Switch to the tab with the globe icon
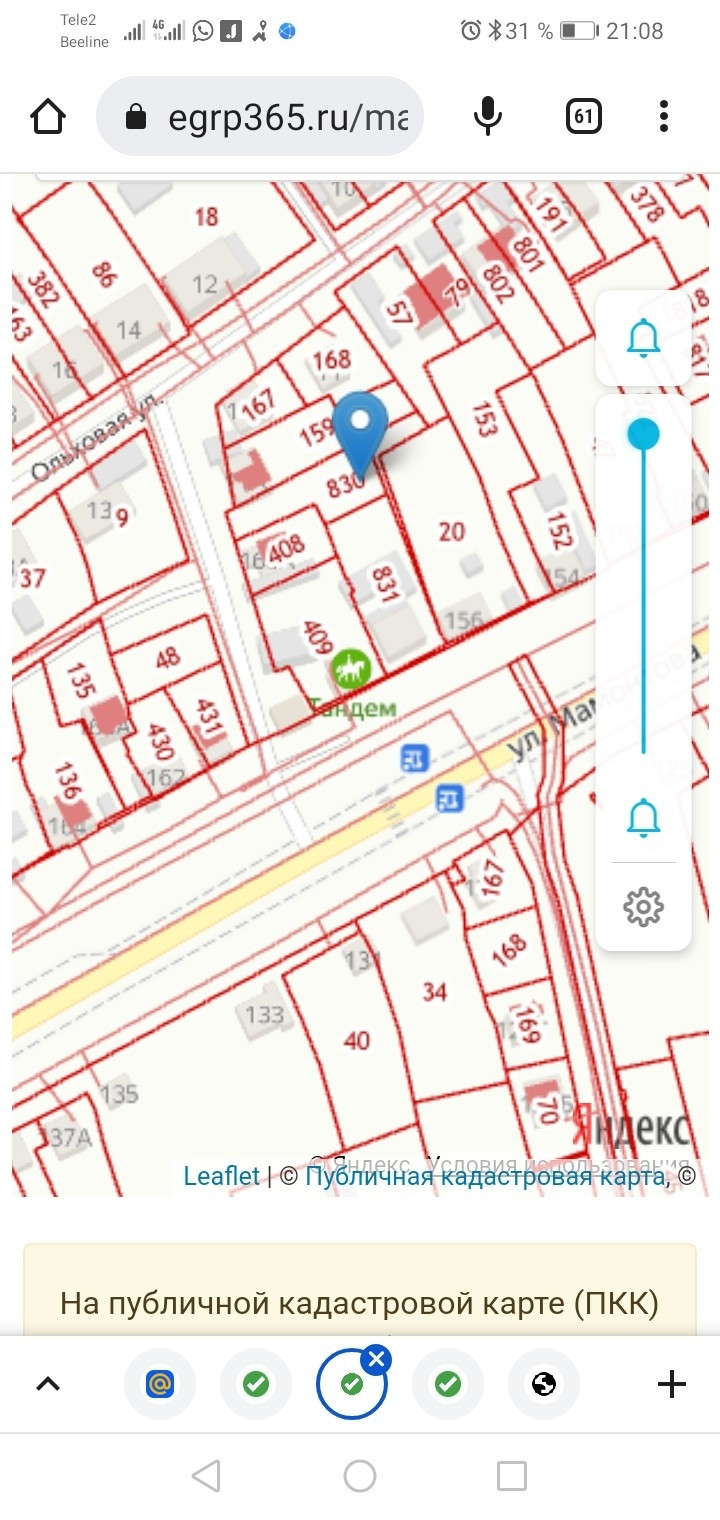This screenshot has height=1520, width=720. (x=544, y=1384)
